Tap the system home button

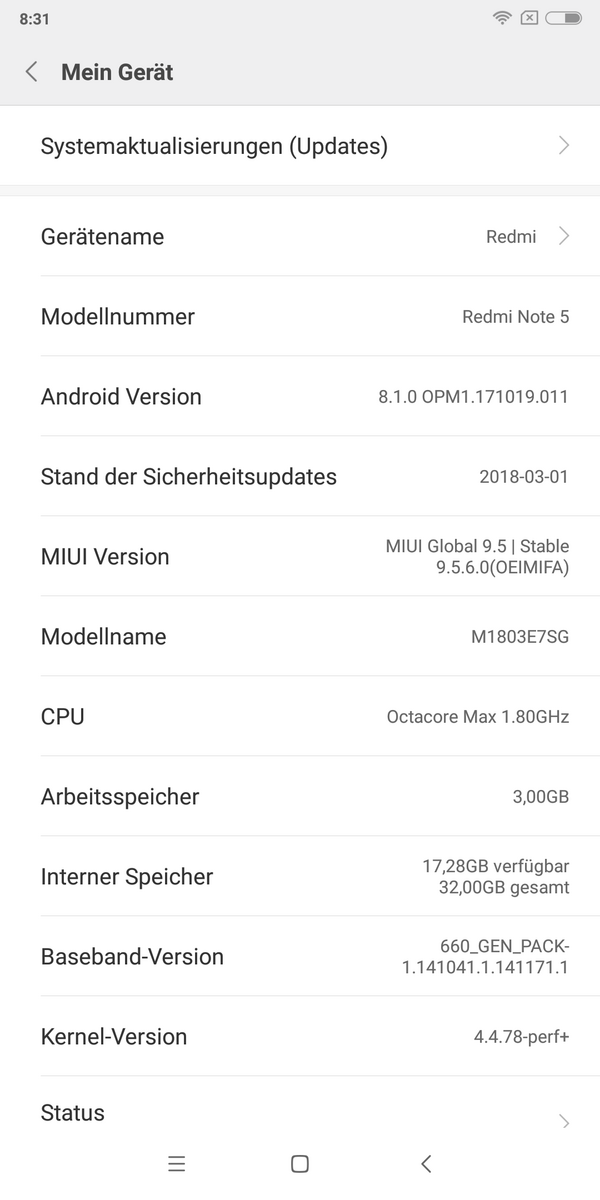(x=299, y=1164)
